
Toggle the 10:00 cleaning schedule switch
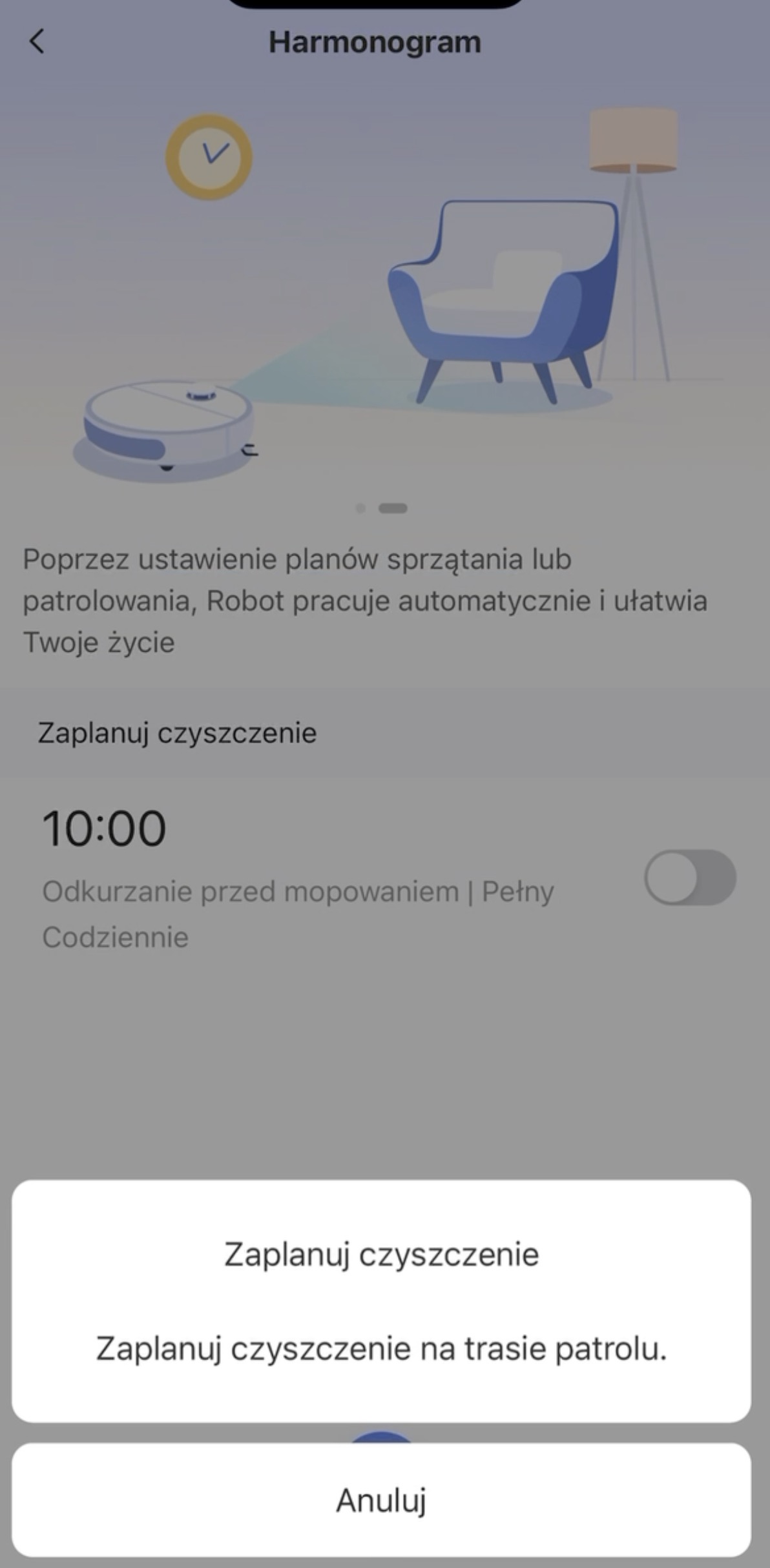tap(689, 877)
